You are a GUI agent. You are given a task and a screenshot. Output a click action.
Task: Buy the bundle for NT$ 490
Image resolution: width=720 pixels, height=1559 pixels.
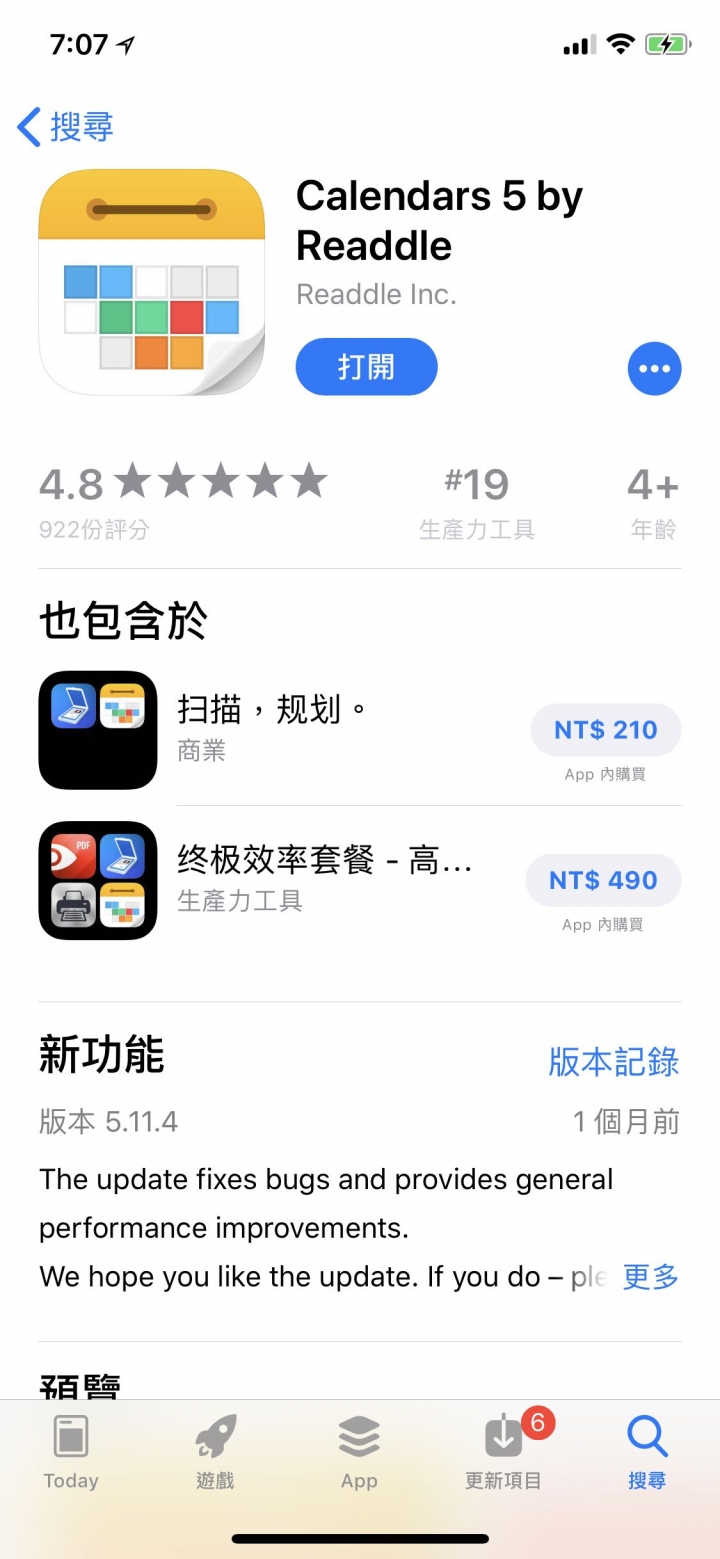[603, 881]
